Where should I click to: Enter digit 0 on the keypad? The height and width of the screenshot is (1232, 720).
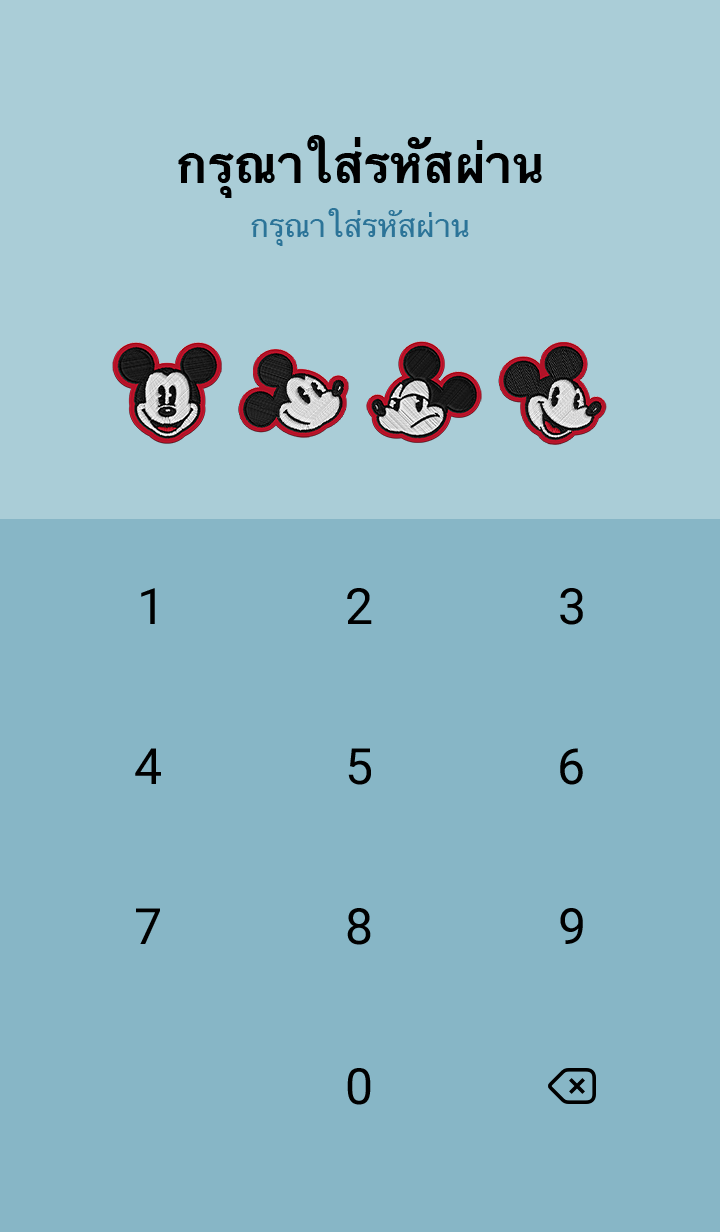359,1087
